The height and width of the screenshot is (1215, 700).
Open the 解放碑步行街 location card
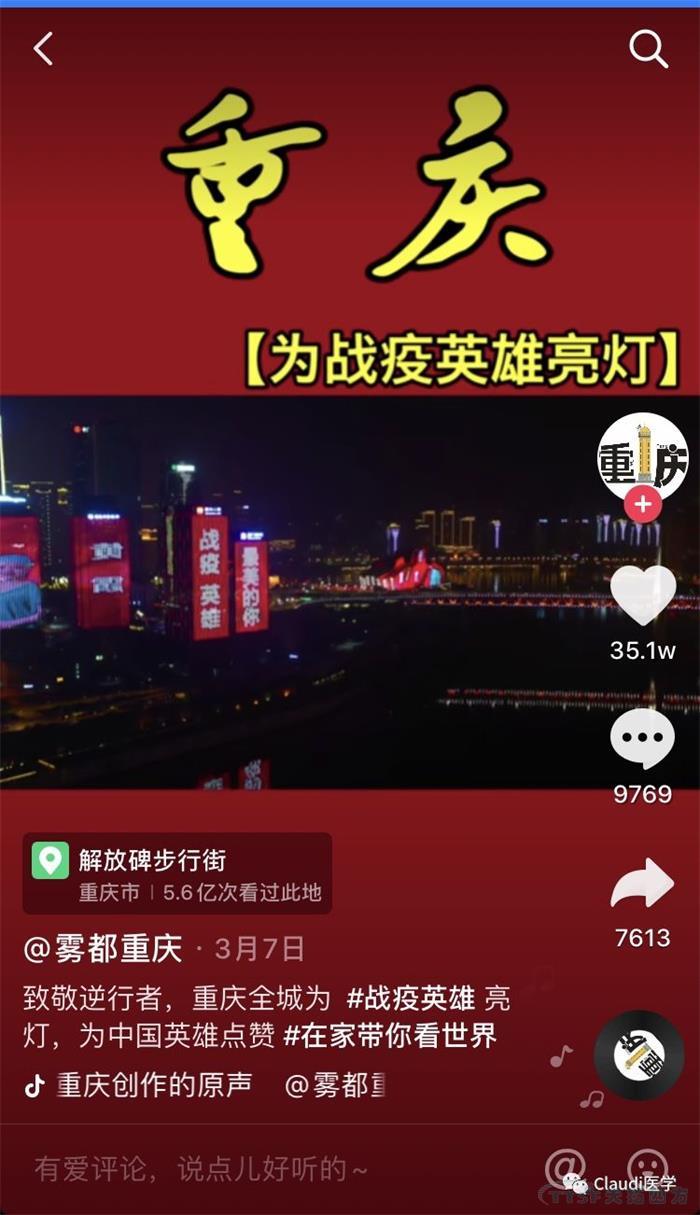[177, 873]
